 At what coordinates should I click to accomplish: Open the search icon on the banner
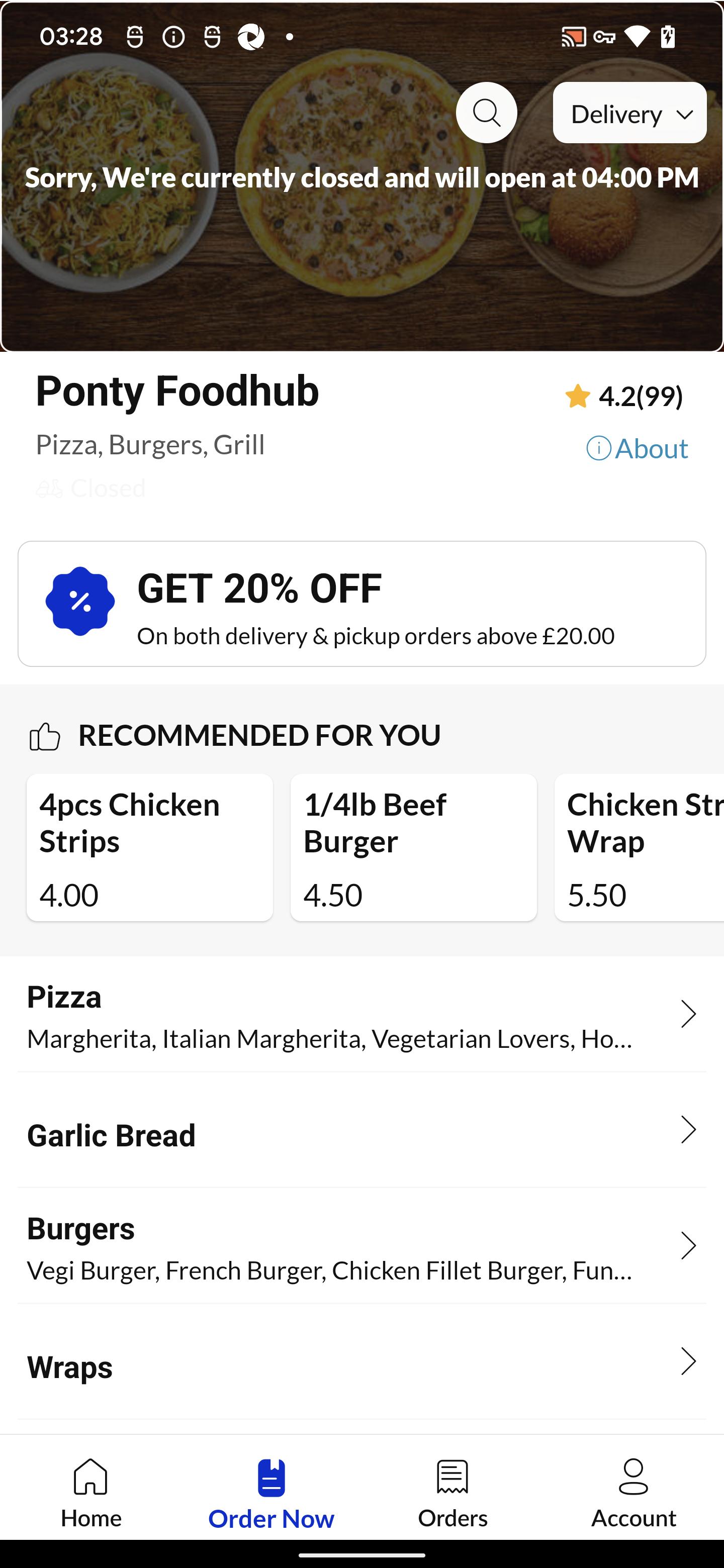point(486,113)
